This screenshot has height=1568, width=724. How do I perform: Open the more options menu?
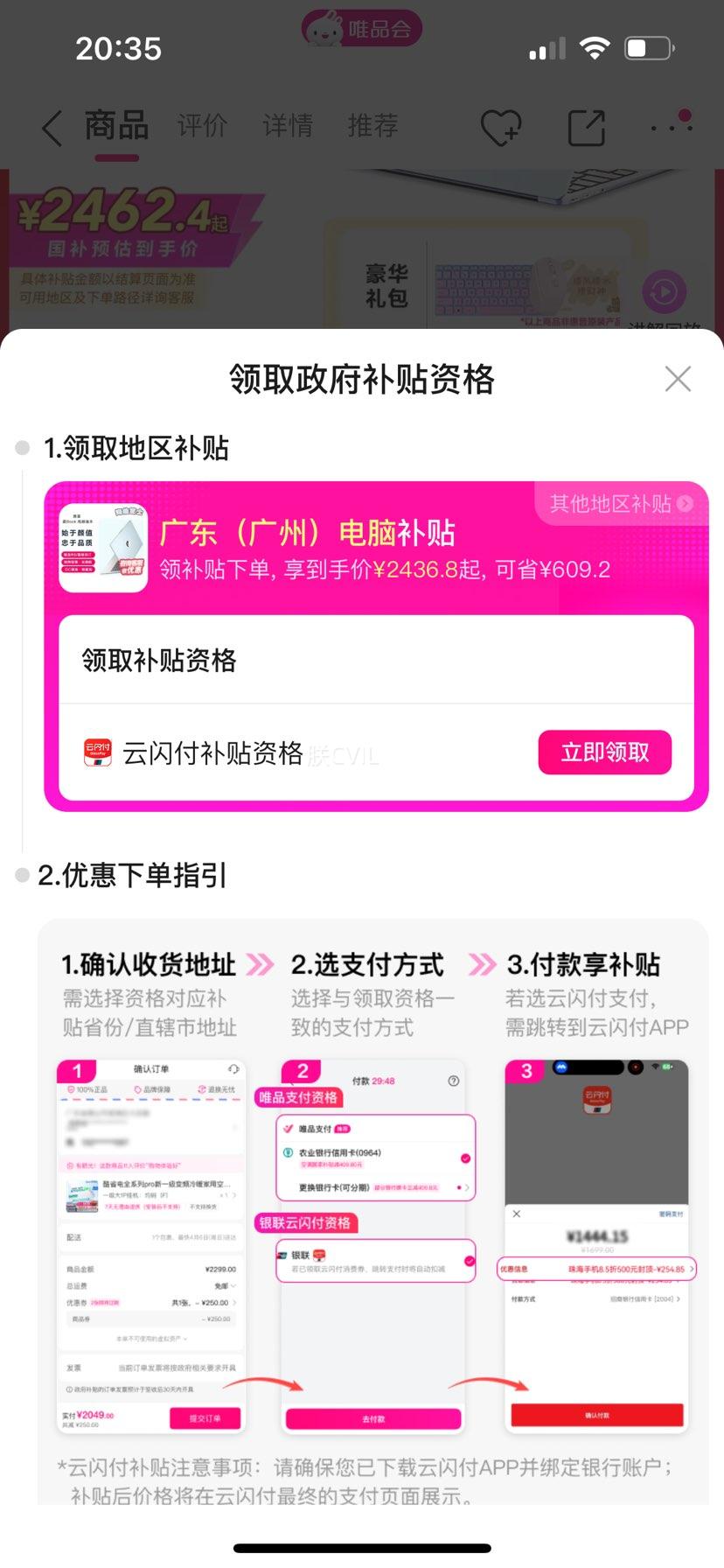pyautogui.click(x=672, y=127)
